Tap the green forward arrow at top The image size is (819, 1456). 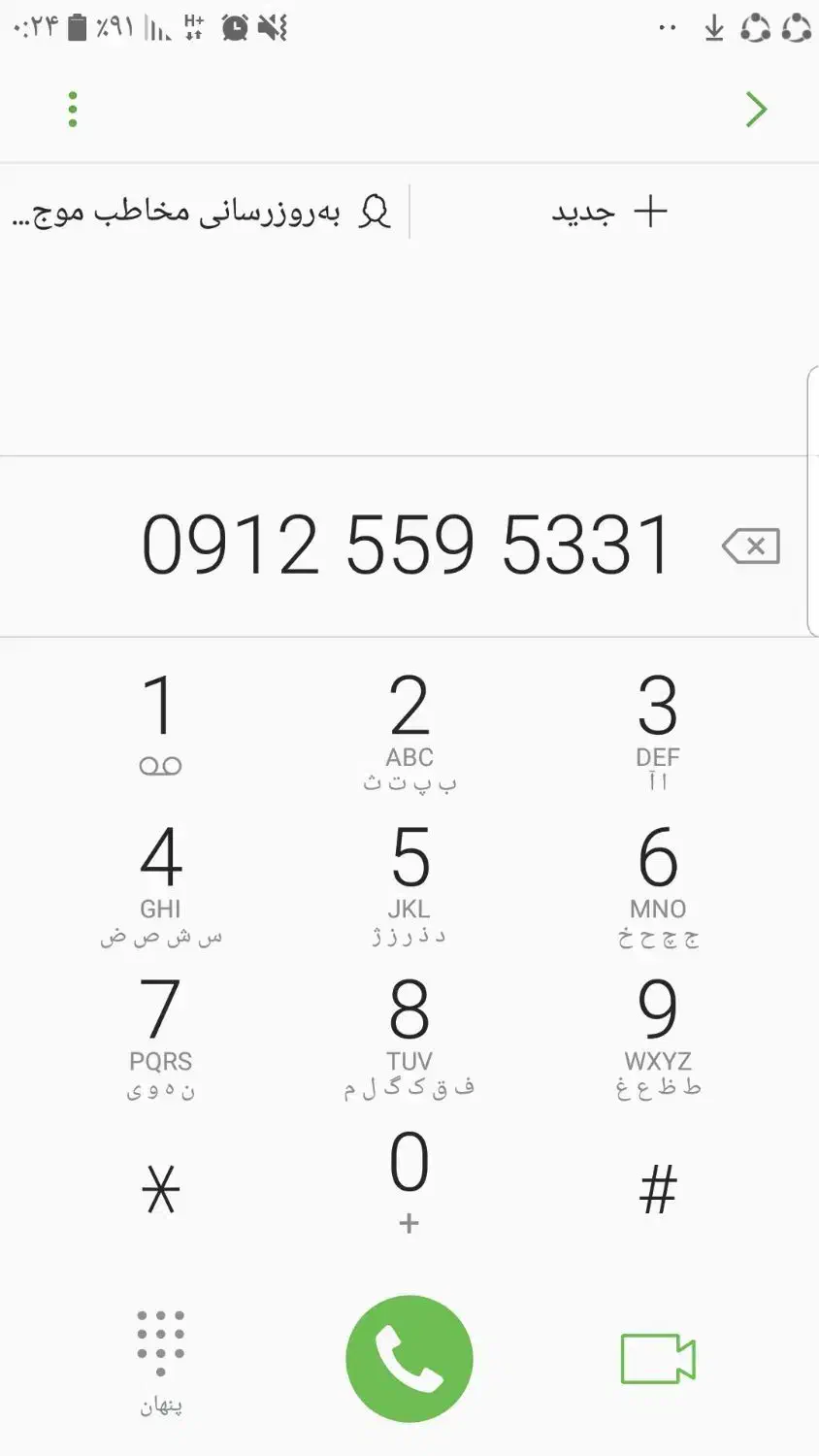[x=756, y=109]
